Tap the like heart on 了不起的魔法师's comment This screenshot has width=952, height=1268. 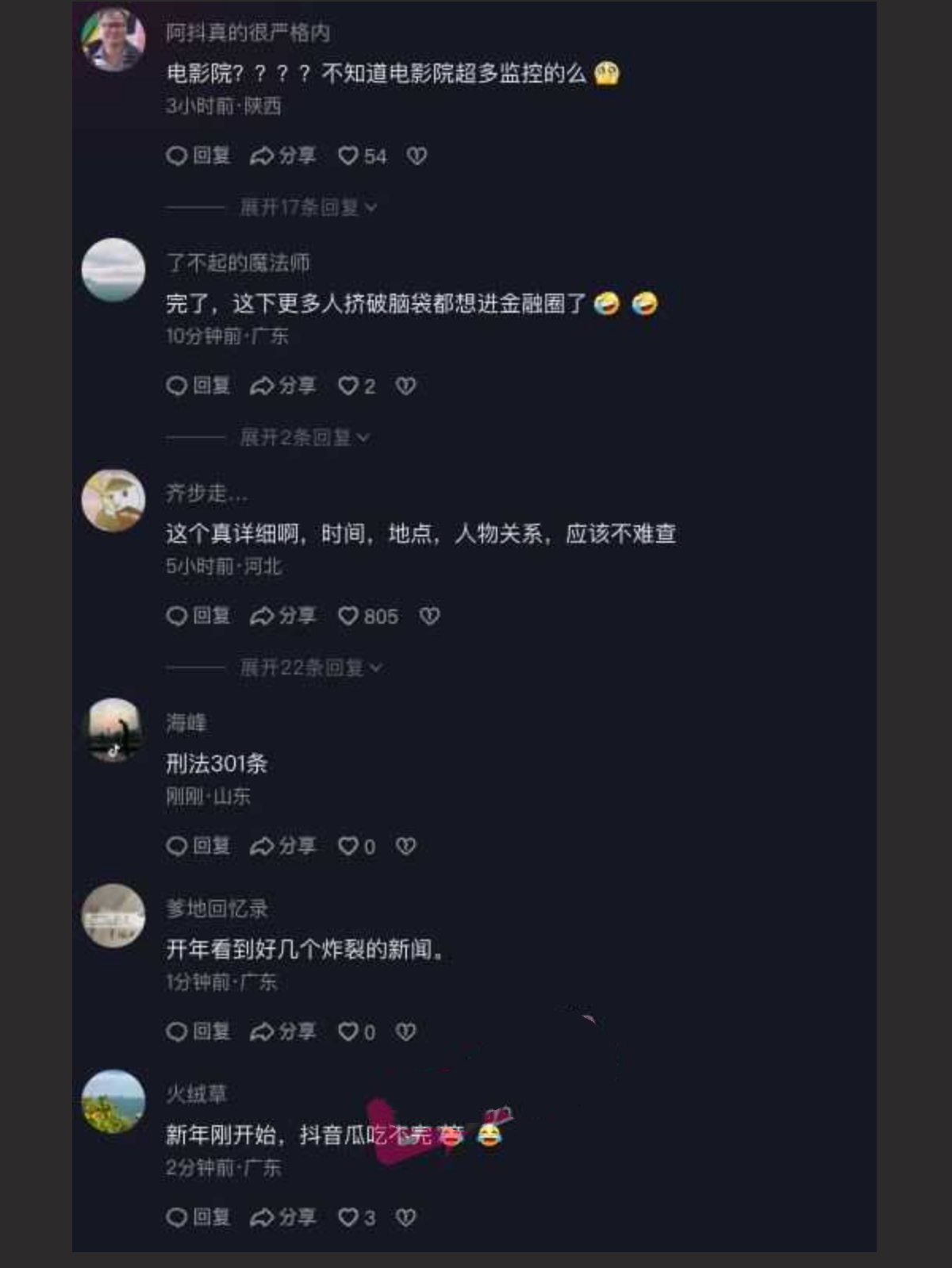[349, 386]
